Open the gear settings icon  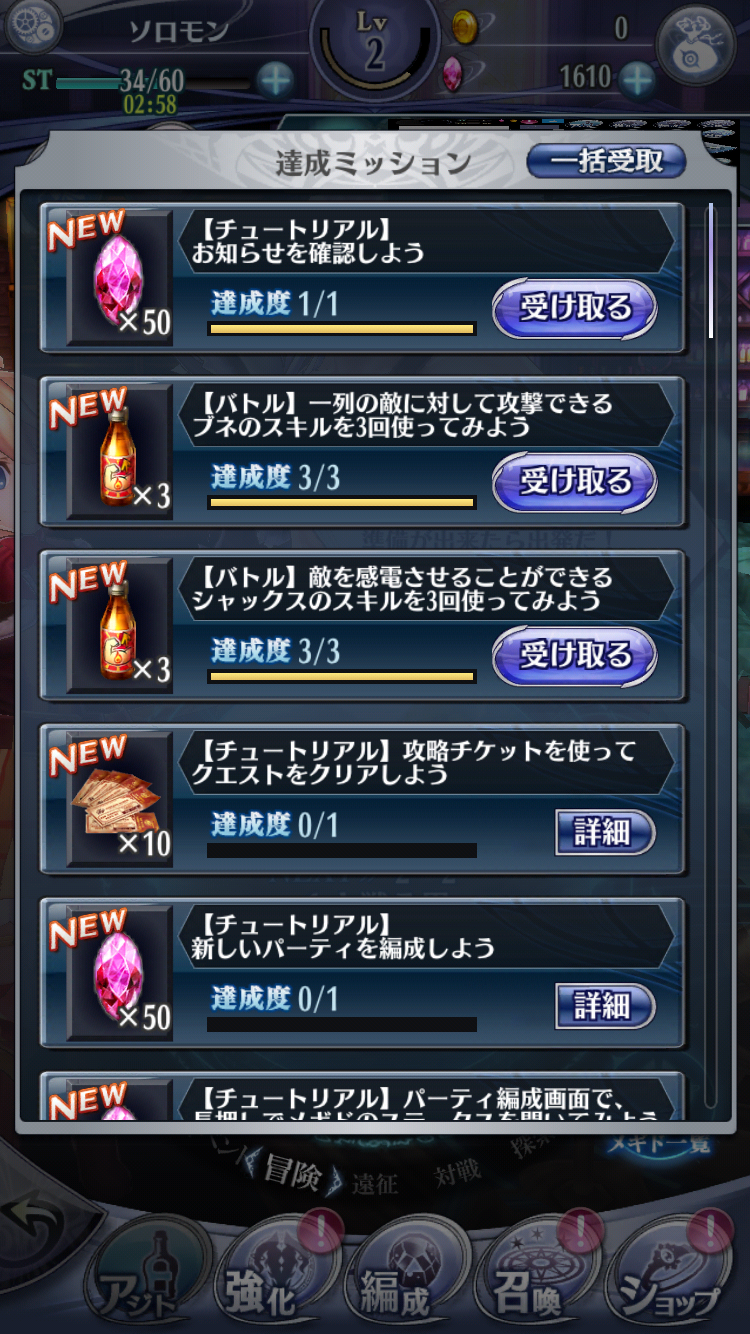pyautogui.click(x=30, y=27)
